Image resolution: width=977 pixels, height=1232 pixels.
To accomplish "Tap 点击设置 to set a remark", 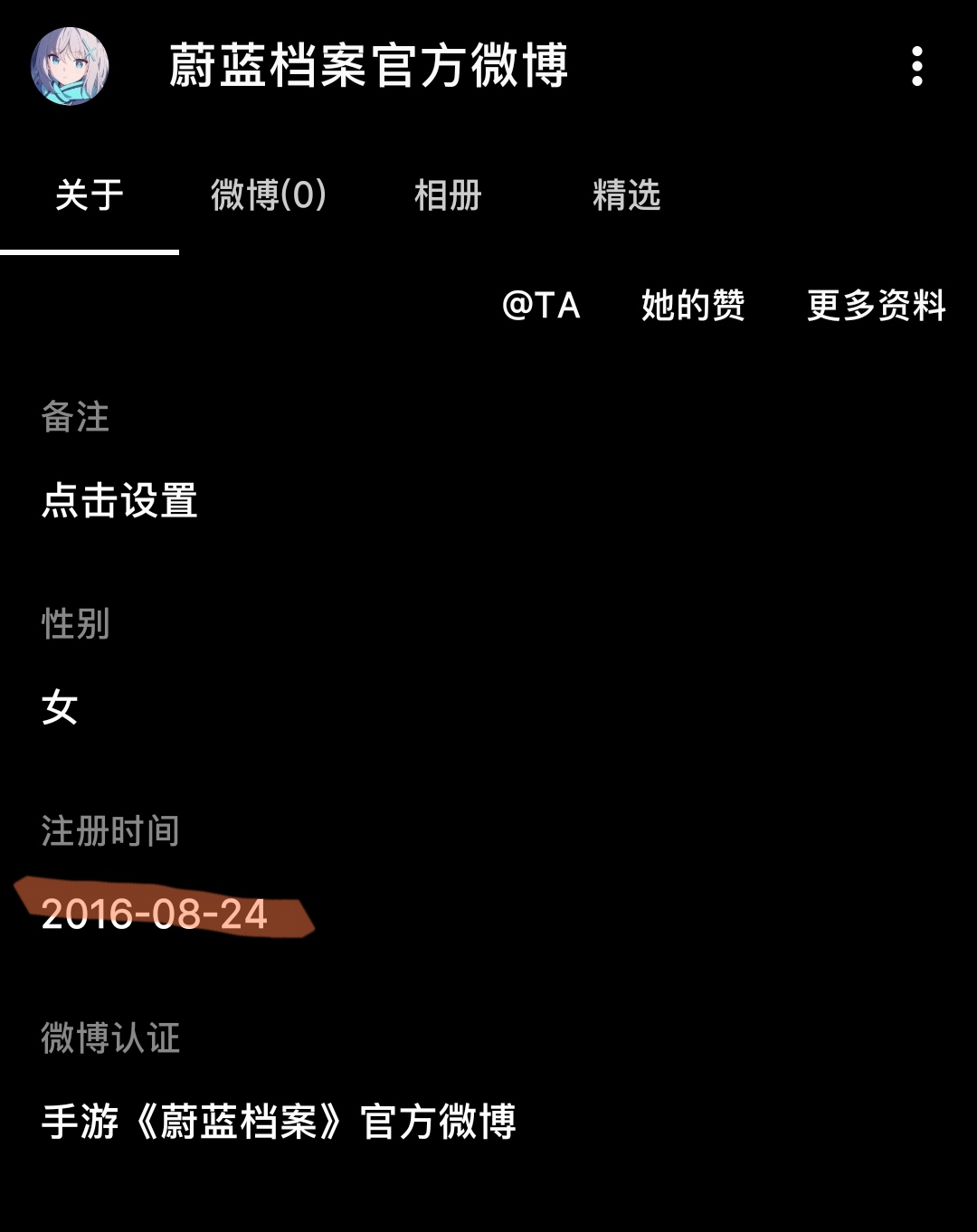I will click(x=119, y=500).
